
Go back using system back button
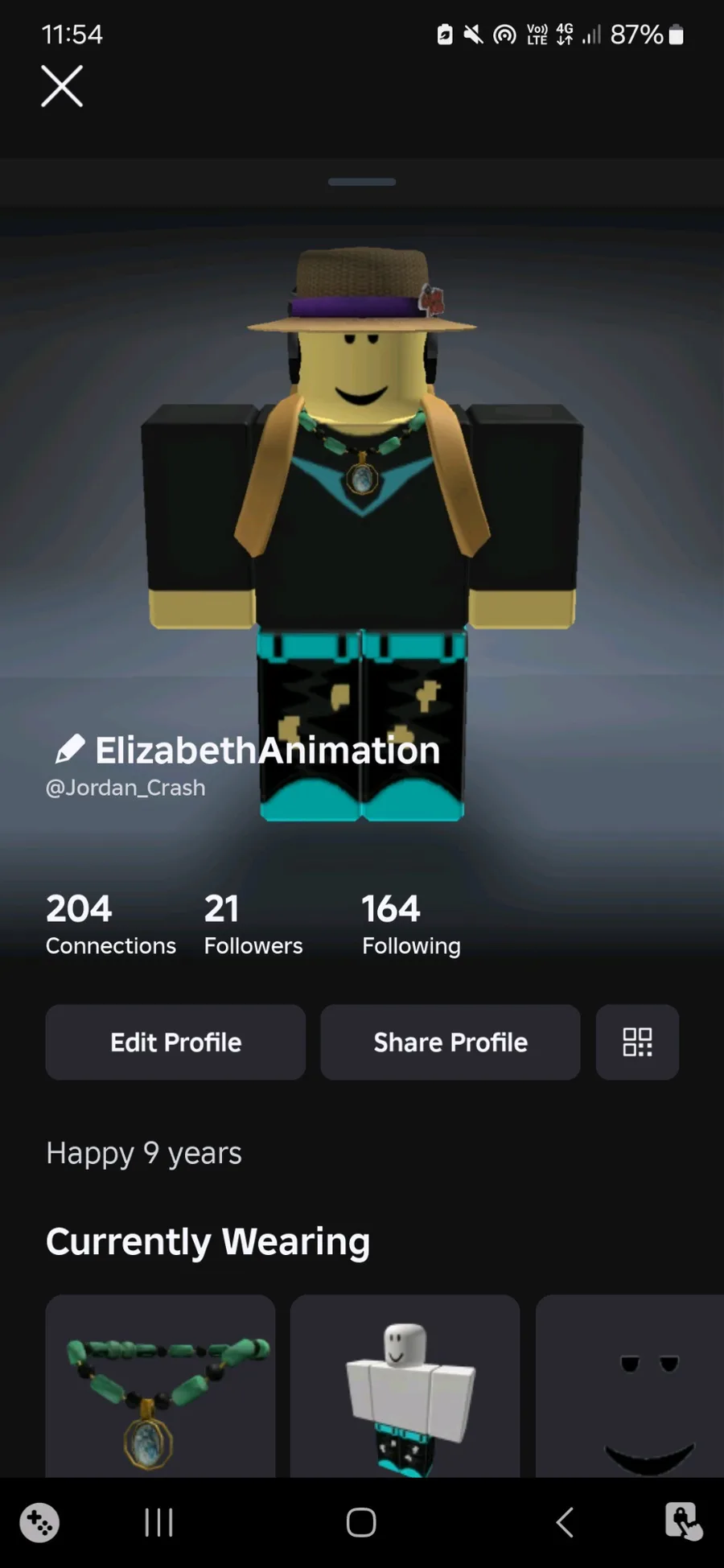point(565,1522)
